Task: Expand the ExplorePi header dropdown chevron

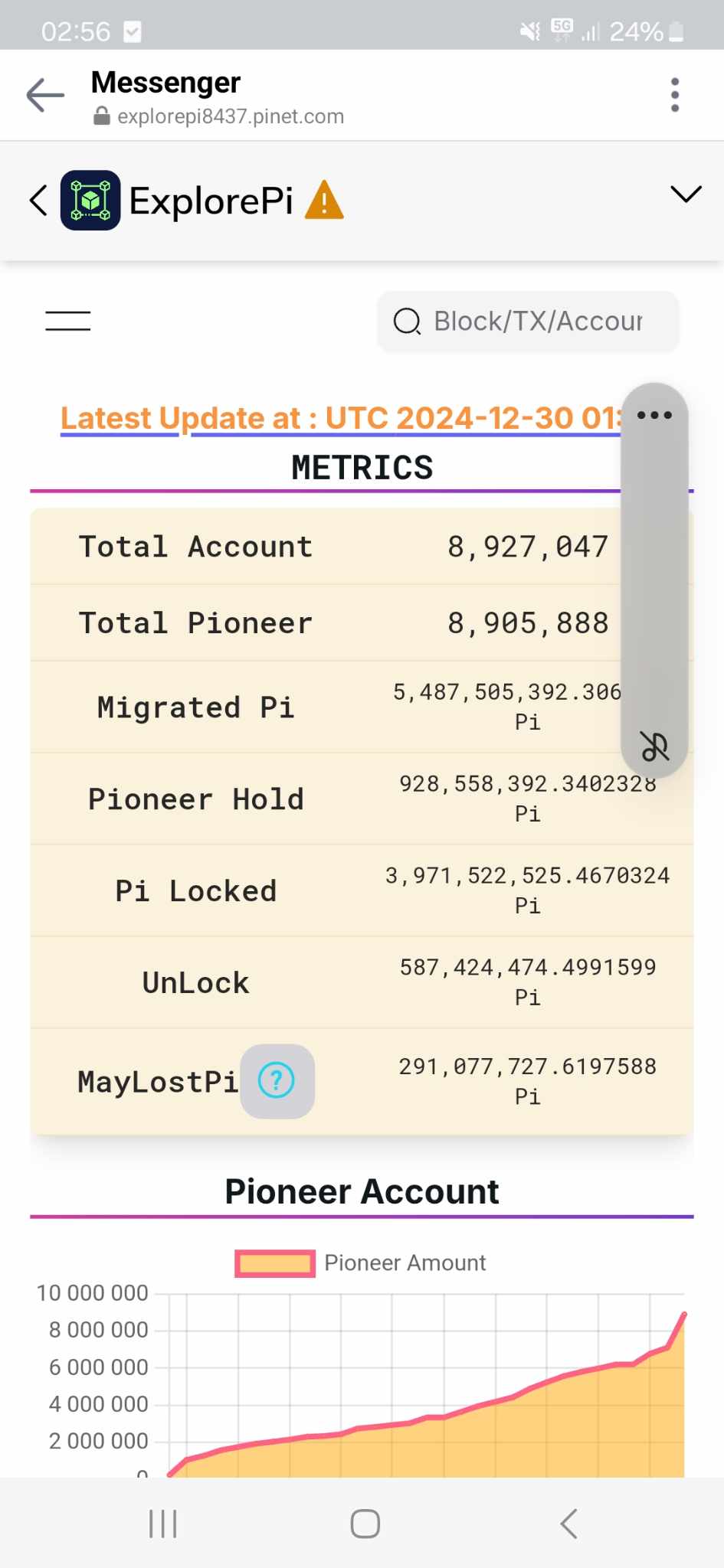Action: point(686,194)
